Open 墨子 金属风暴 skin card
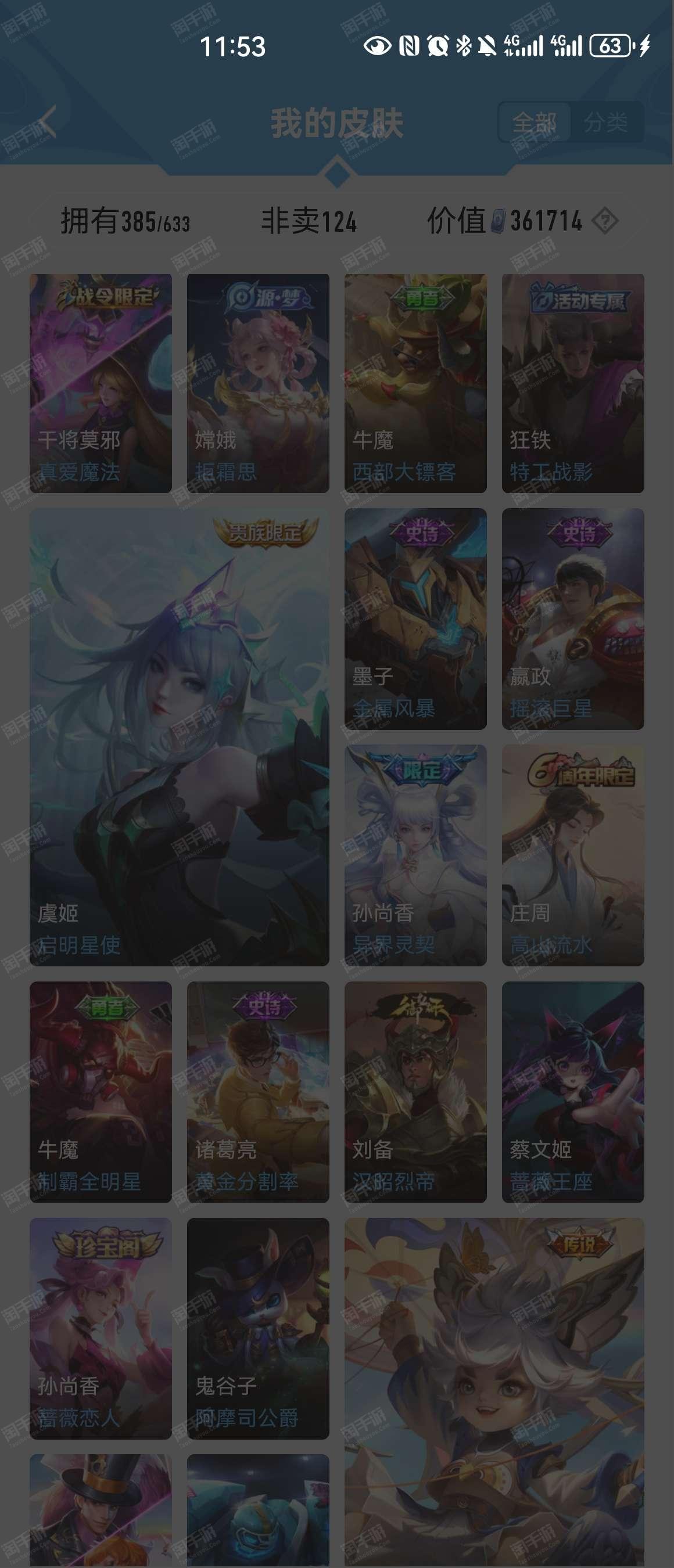 pyautogui.click(x=415, y=618)
